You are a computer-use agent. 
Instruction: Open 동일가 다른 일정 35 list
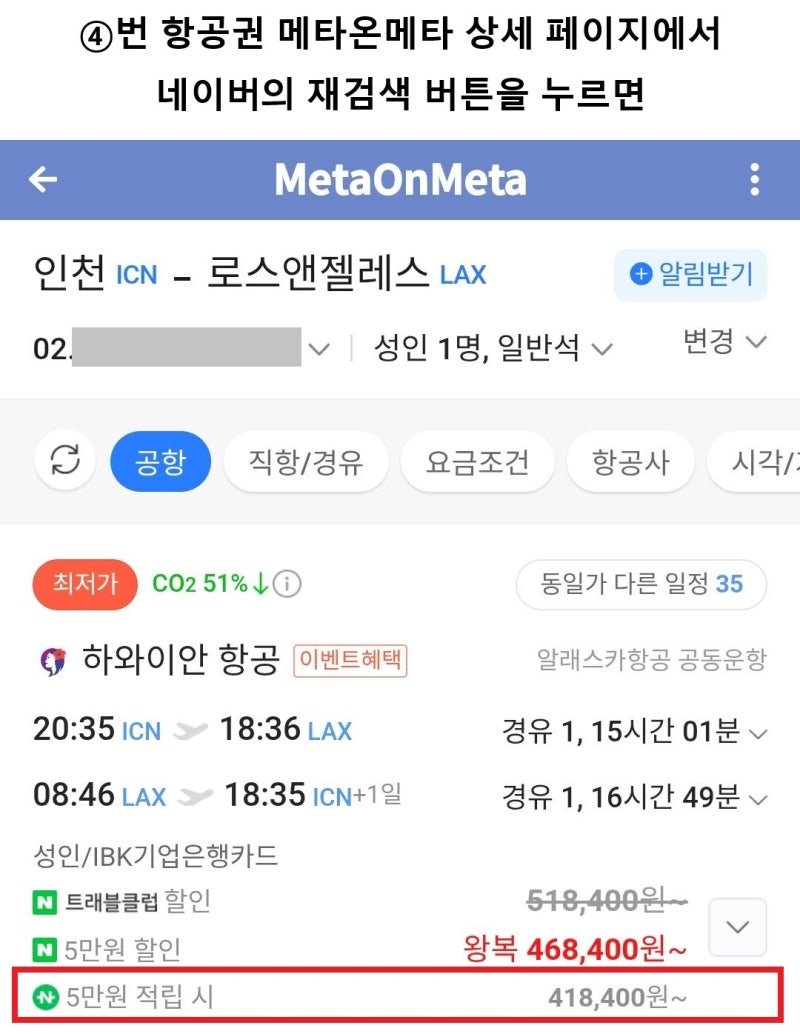pyautogui.click(x=641, y=585)
